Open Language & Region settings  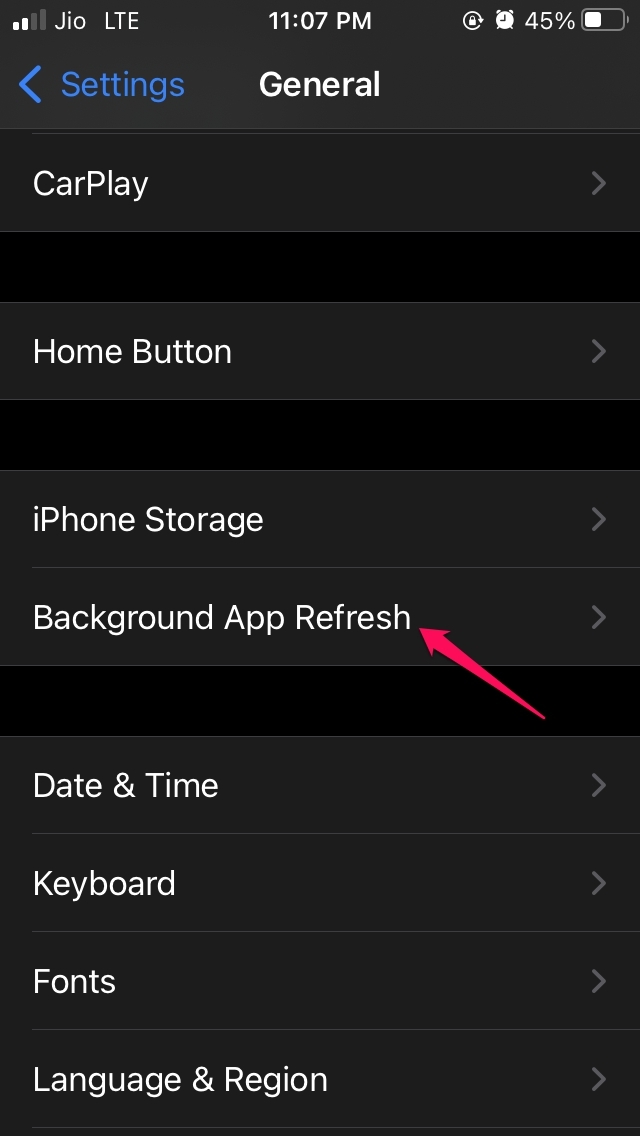click(x=320, y=1080)
